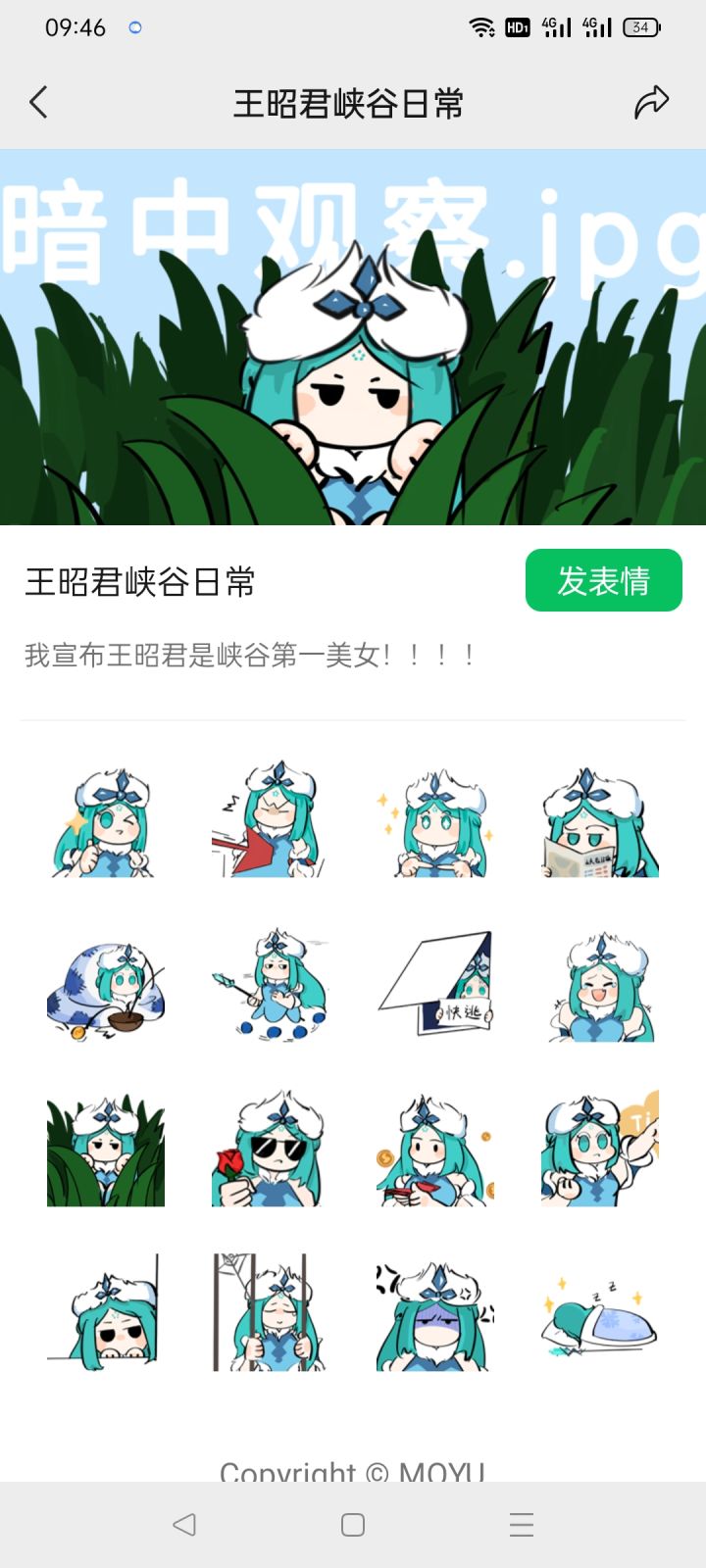Tap the home circle in the navigation bar
706x1568 pixels.
pos(352,1525)
